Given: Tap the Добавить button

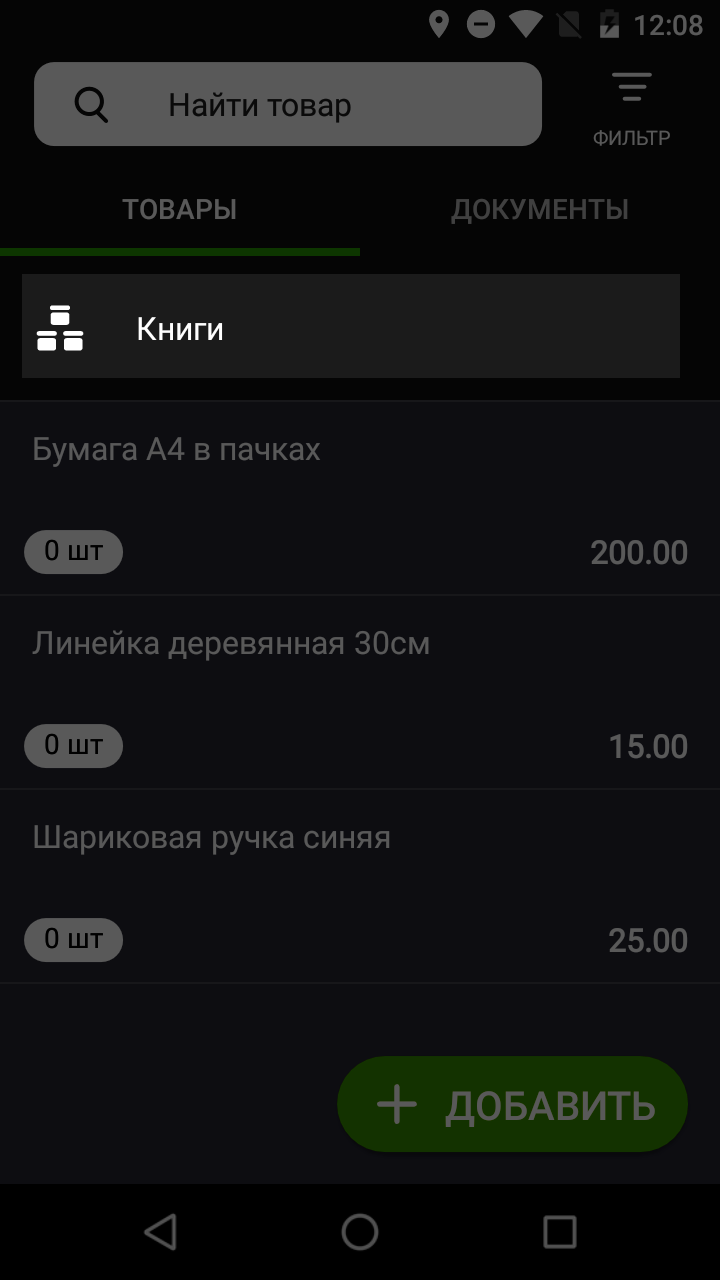Looking at the screenshot, I should [x=513, y=1105].
